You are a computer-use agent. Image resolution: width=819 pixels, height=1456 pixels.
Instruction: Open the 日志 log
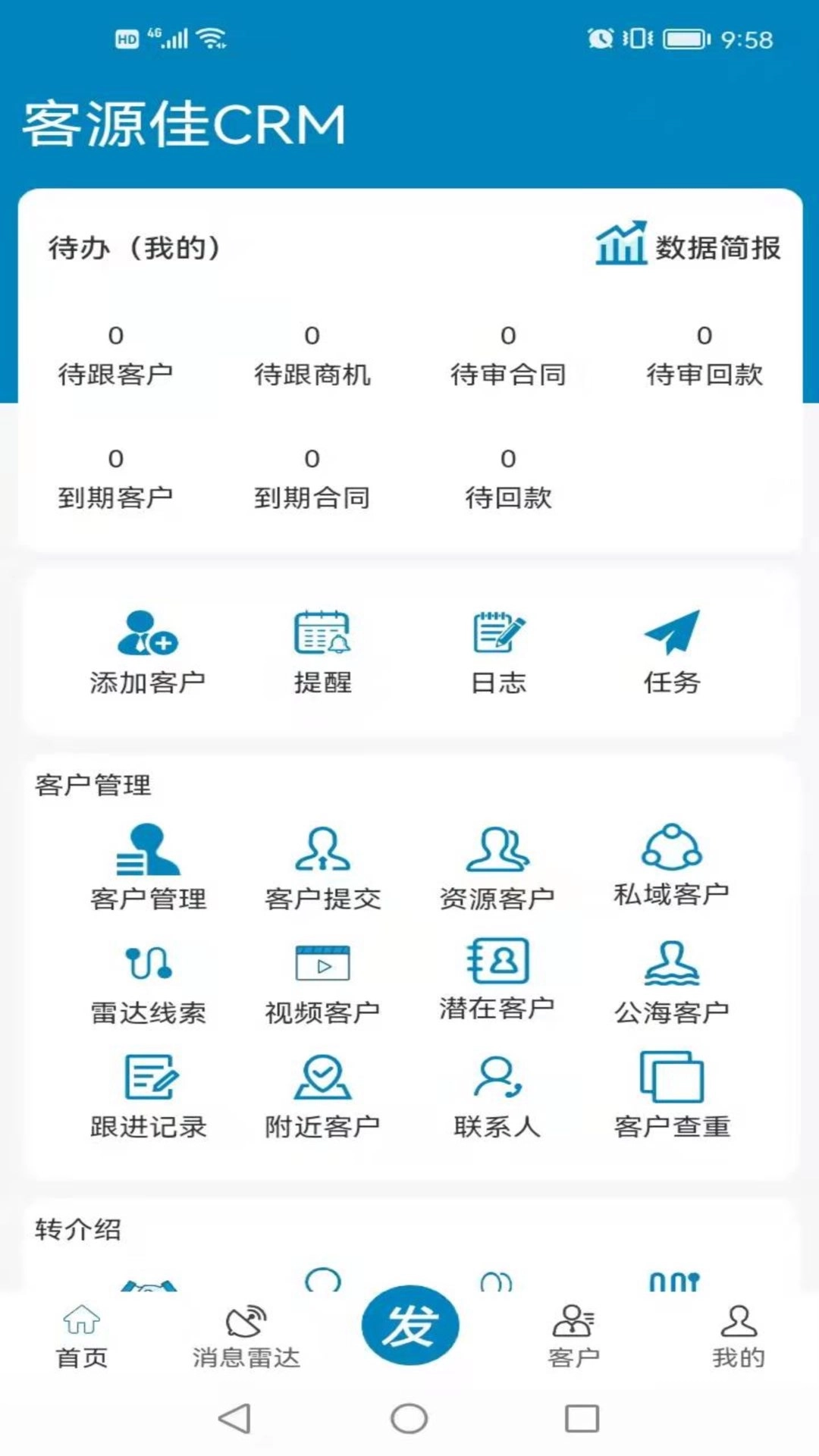pyautogui.click(x=498, y=652)
